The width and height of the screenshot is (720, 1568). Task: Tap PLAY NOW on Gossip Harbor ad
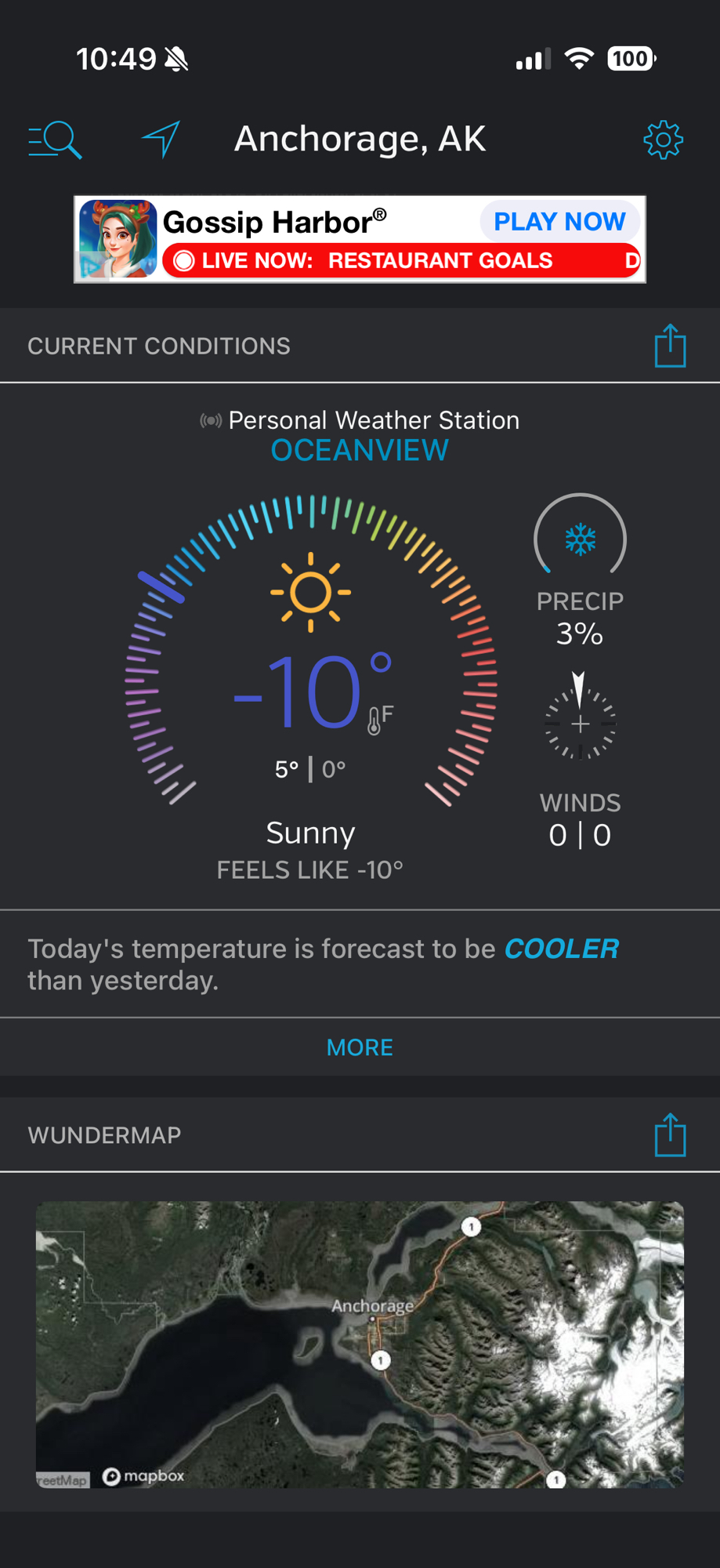point(559,222)
